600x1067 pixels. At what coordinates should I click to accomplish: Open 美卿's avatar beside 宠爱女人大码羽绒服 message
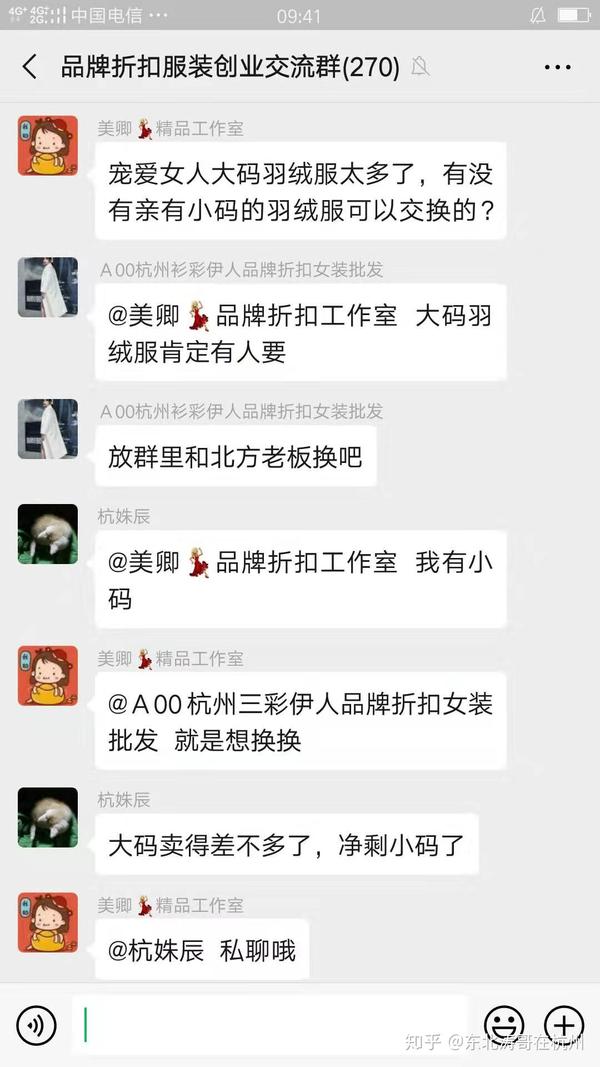(47, 145)
